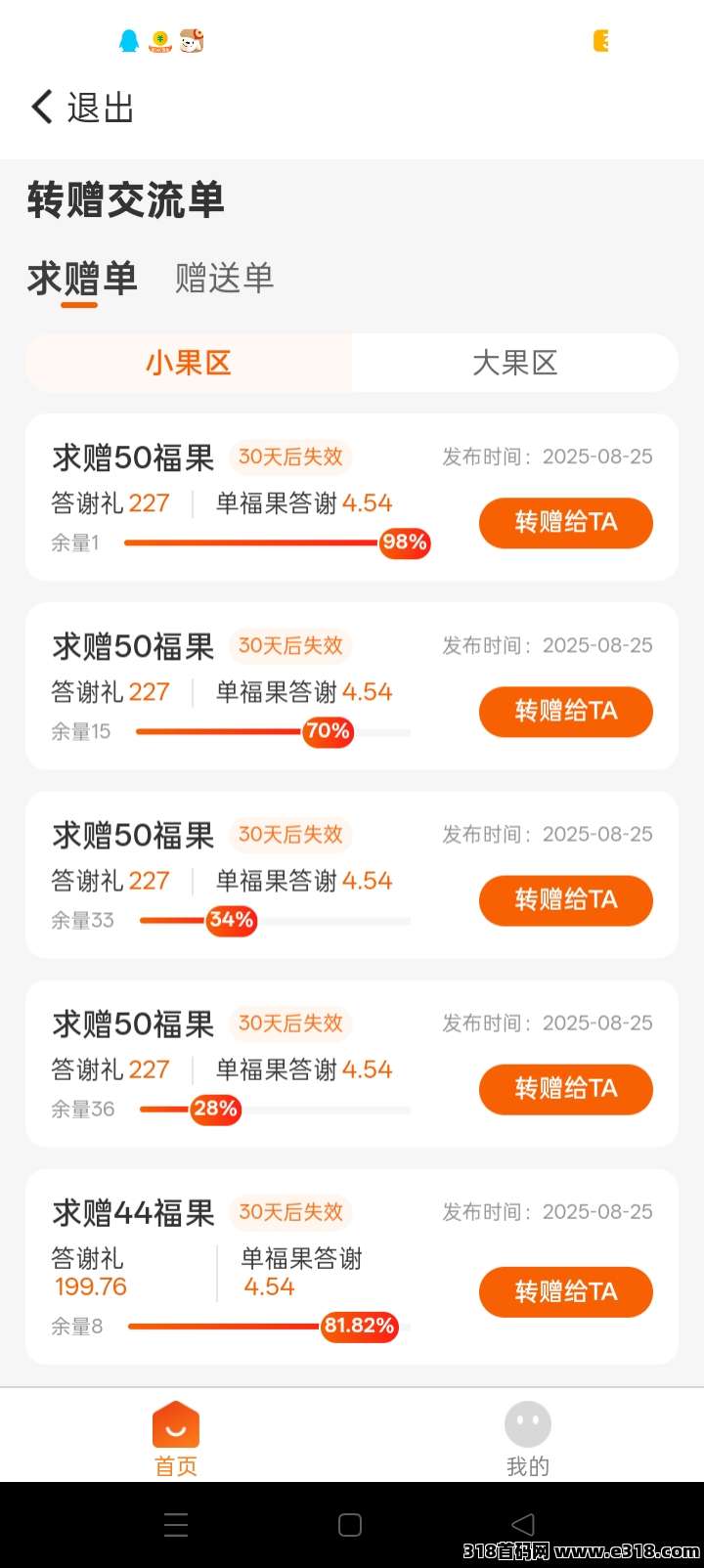Tap the system home button

tap(350, 1525)
